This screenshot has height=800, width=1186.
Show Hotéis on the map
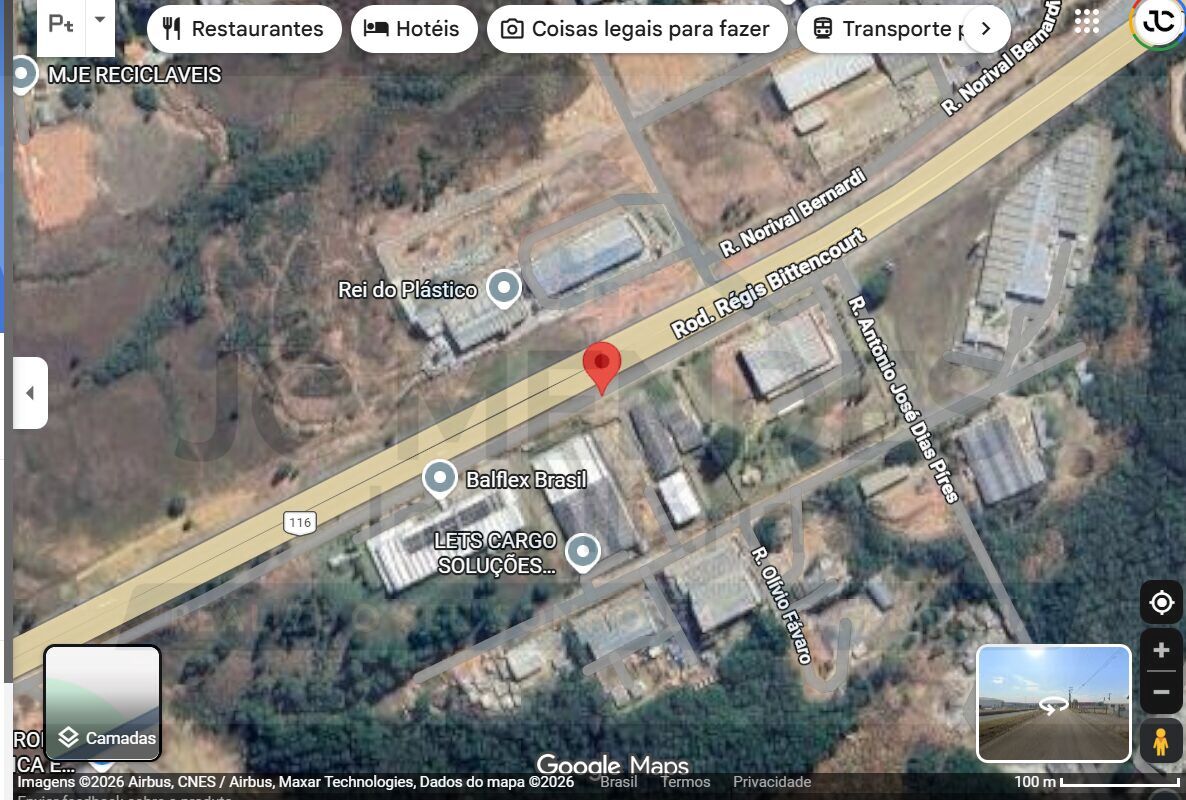[x=411, y=29]
